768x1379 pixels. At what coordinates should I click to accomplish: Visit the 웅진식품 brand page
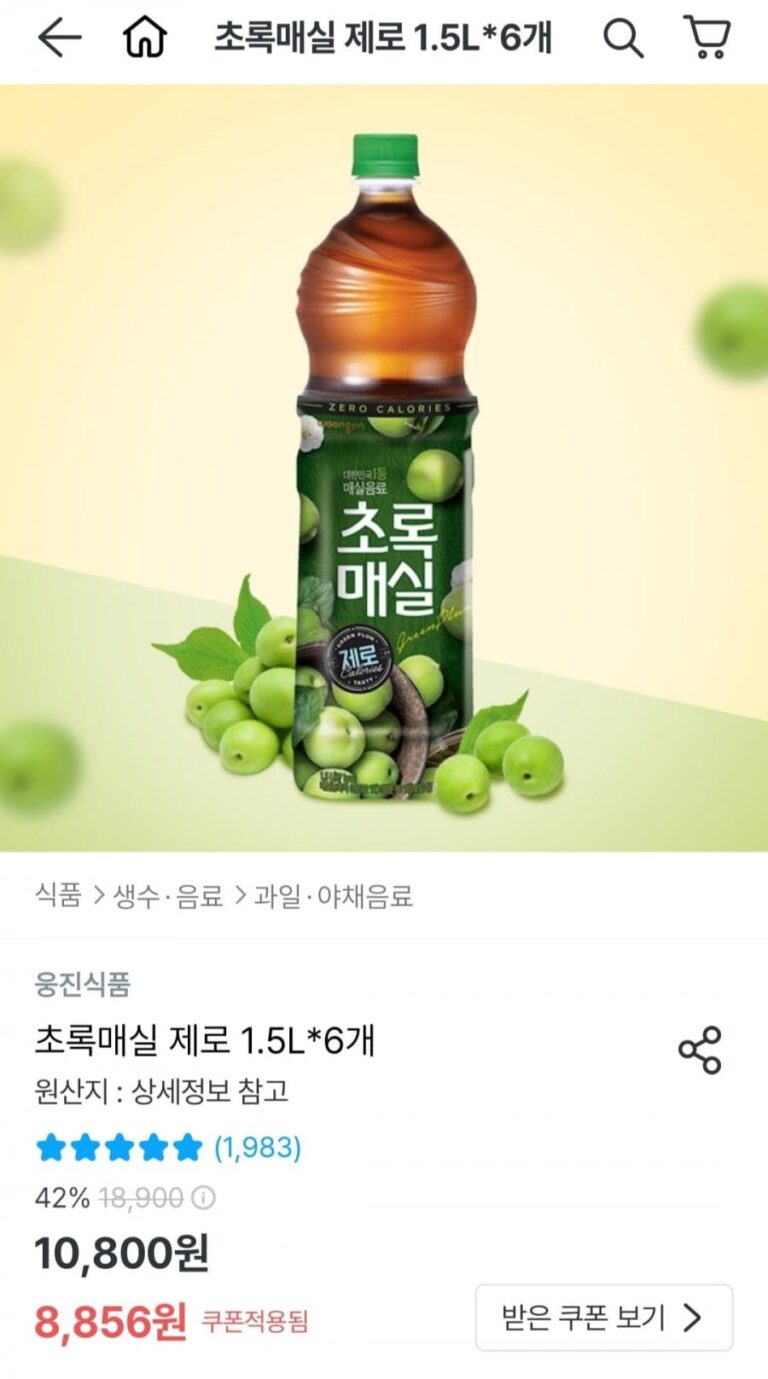pos(82,984)
